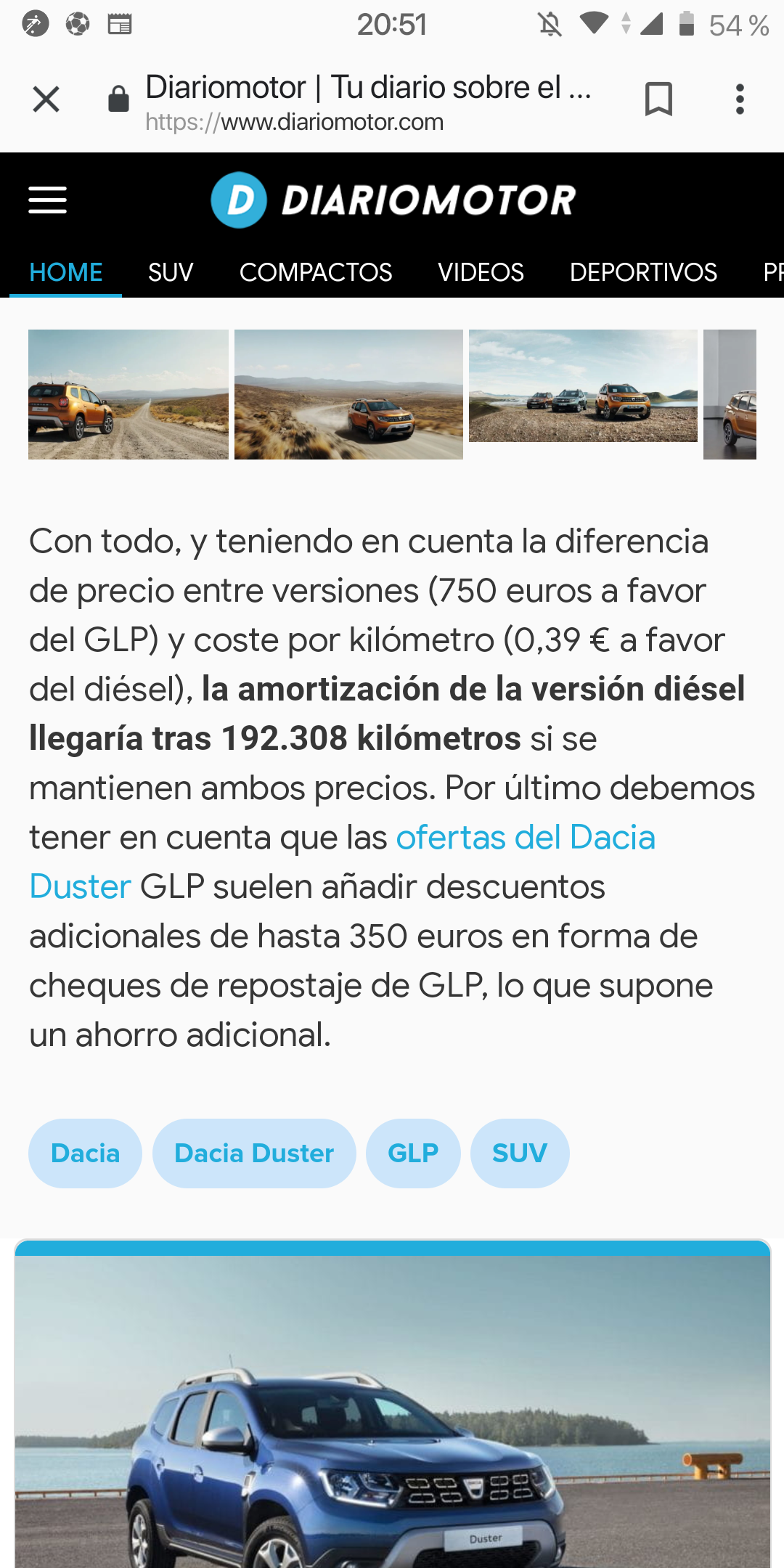Bookmark this Diariomotor page
The height and width of the screenshot is (1568, 784).
point(658,99)
